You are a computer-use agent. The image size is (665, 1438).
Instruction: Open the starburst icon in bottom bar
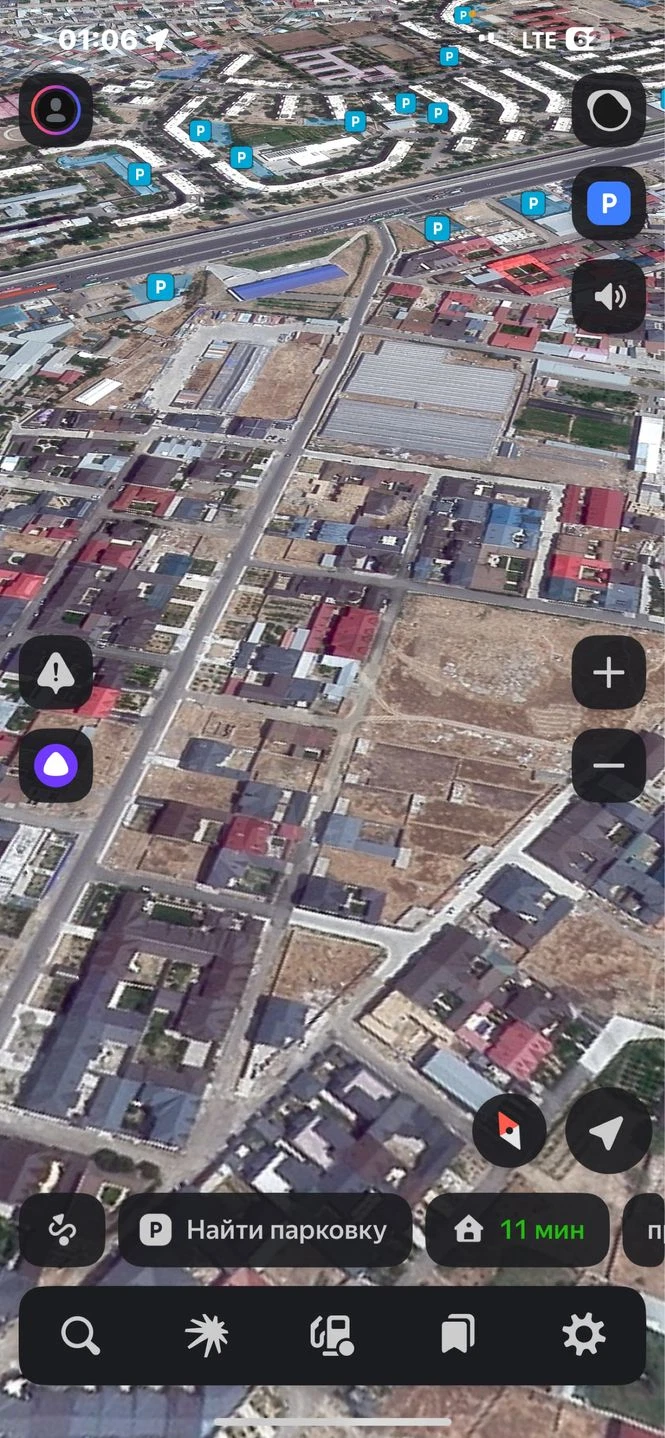(207, 1335)
